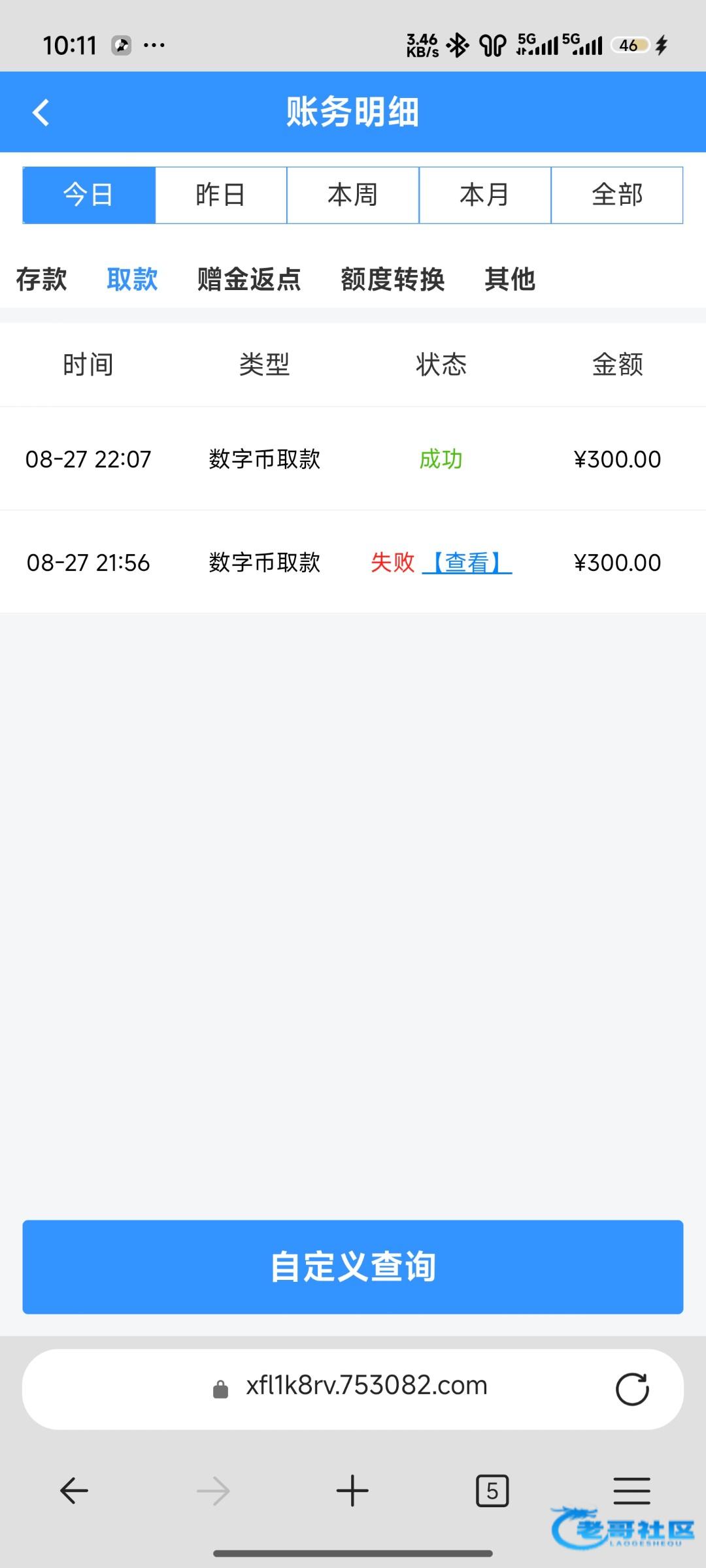
Task: Open the 额度转换 category
Action: pos(392,280)
